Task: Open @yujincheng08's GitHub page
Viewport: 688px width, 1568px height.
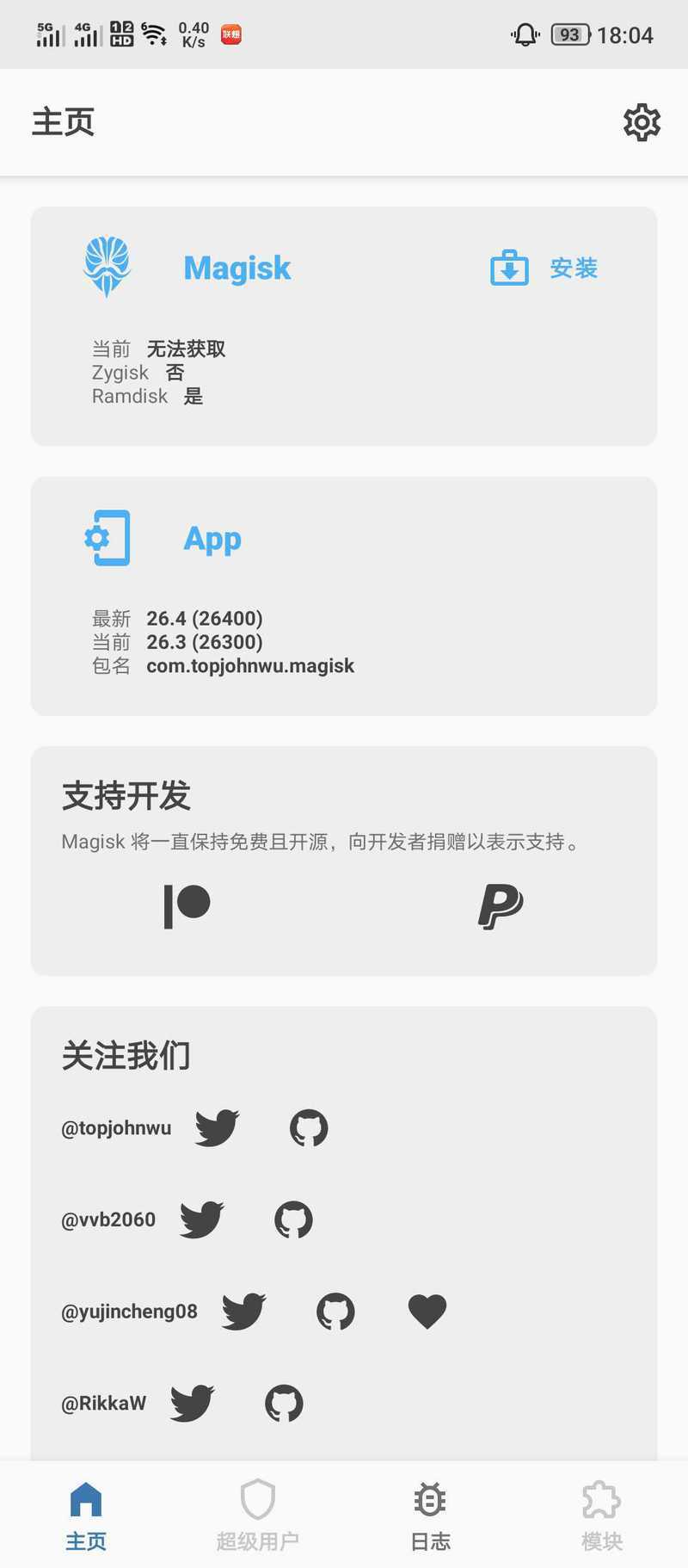Action: [x=335, y=1312]
